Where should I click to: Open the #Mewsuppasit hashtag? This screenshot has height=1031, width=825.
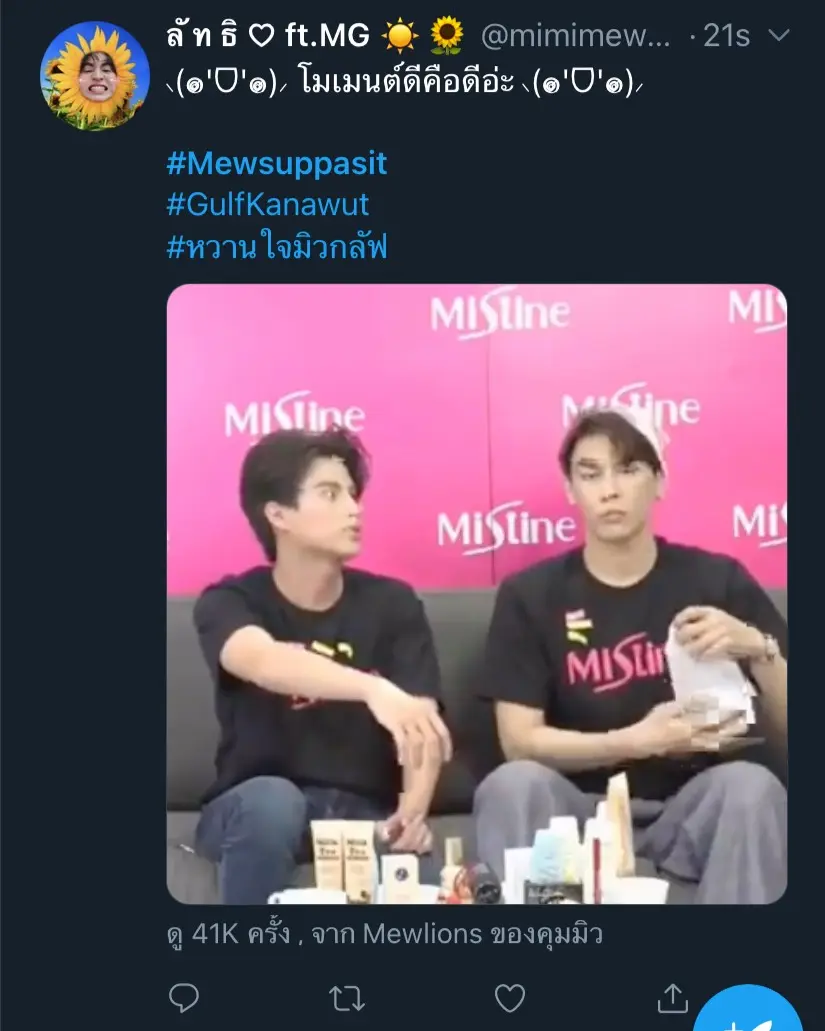click(276, 163)
